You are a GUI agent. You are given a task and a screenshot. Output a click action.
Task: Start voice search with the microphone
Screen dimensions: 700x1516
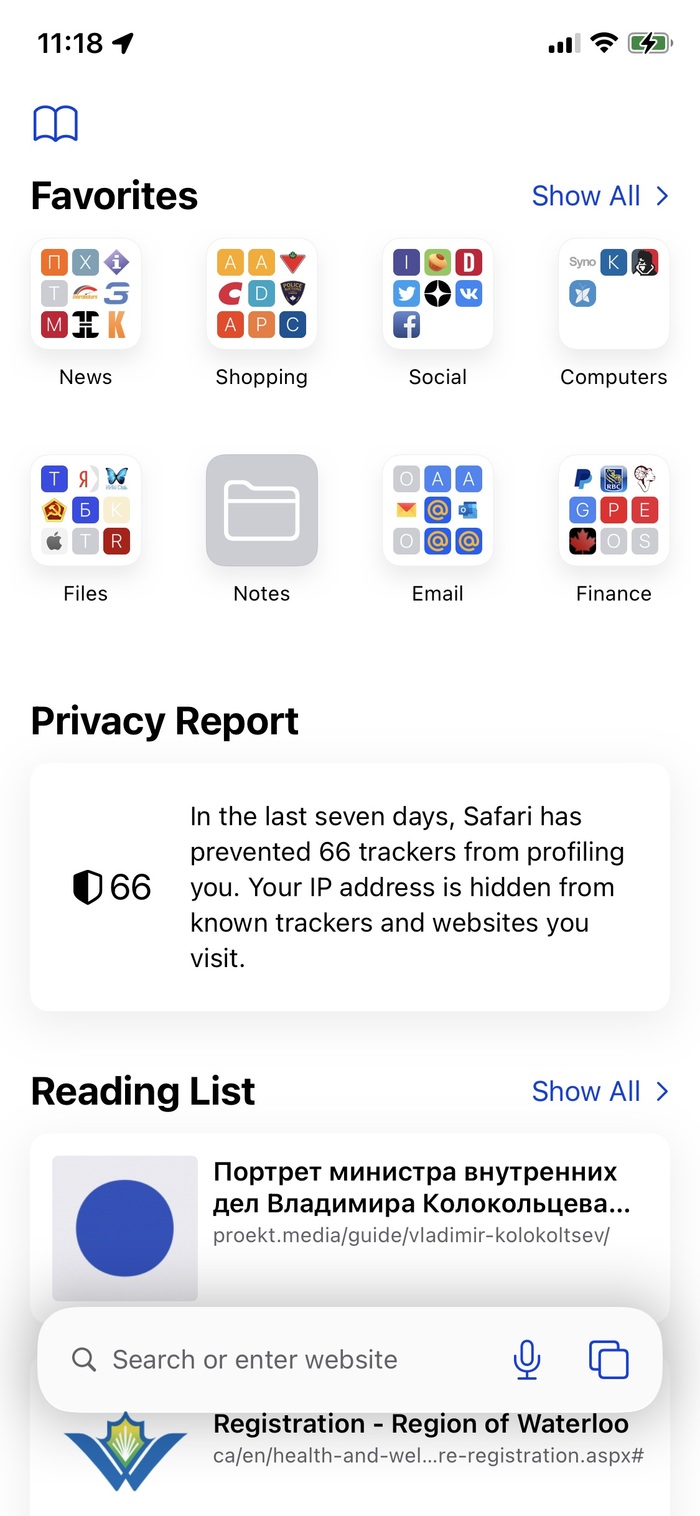[527, 1359]
